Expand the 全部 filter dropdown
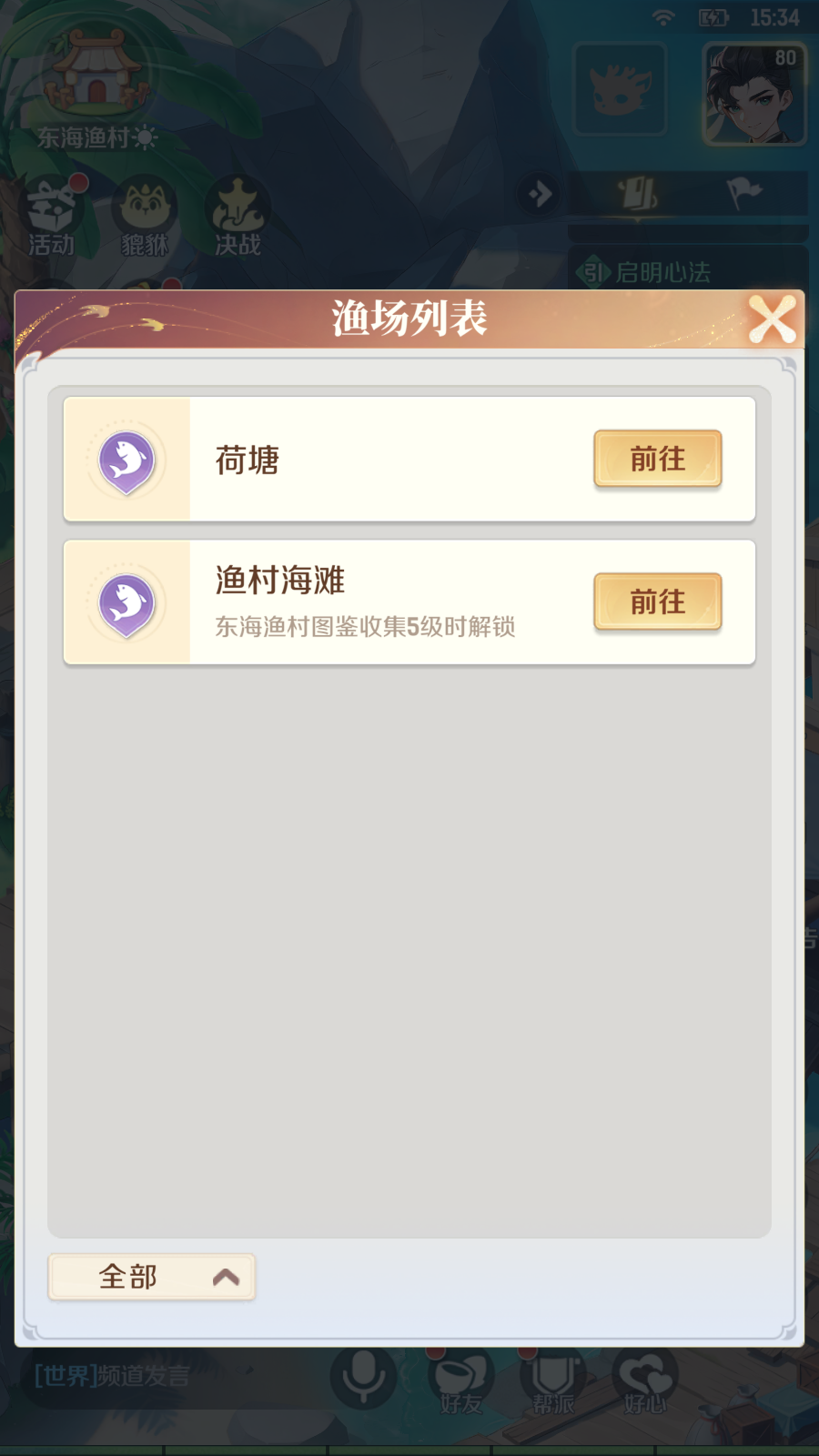 point(151,1277)
